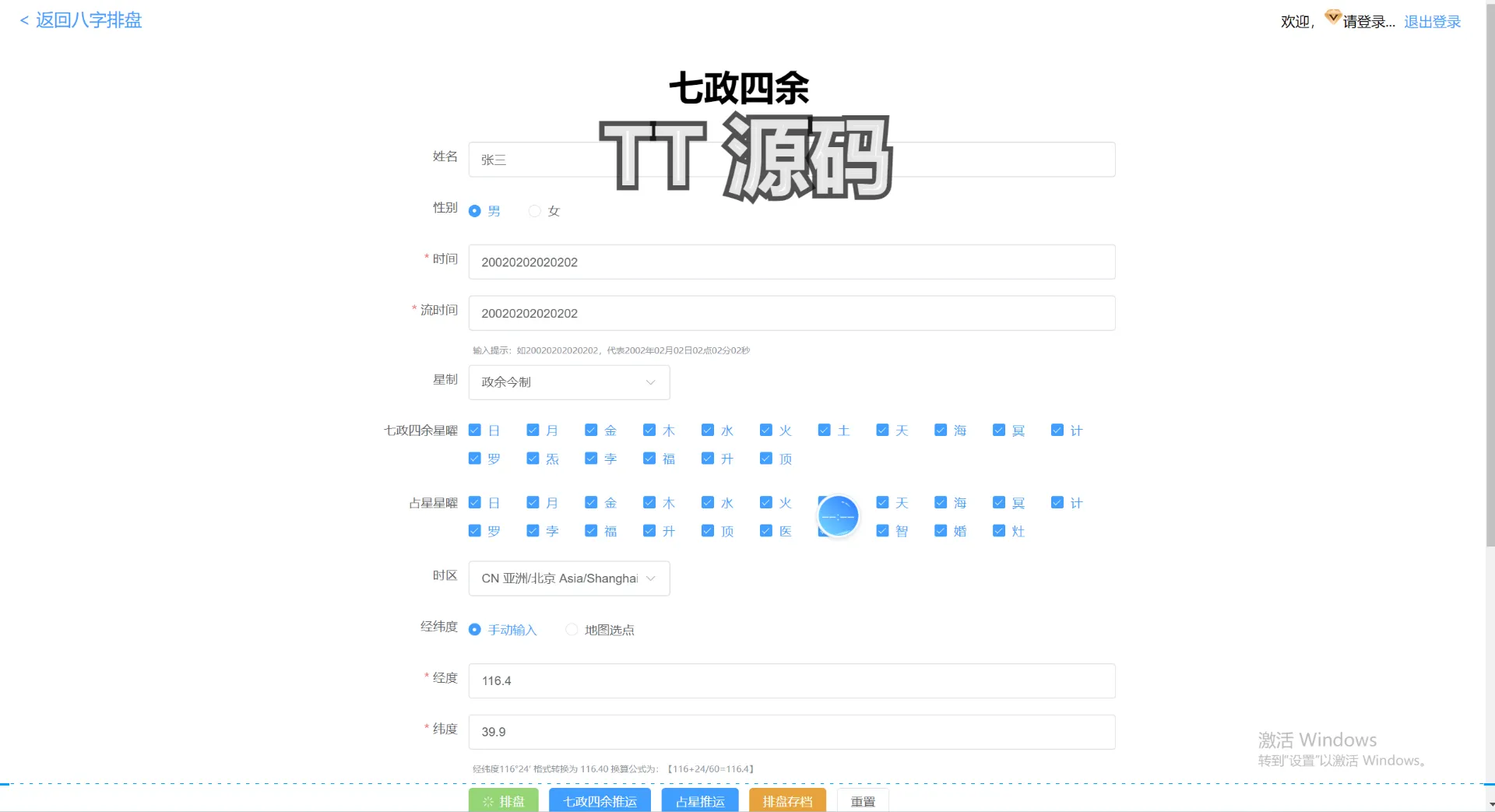Screen dimensions: 1495x812
Task: Edit the 纬度 field
Action: pyautogui.click(x=791, y=732)
